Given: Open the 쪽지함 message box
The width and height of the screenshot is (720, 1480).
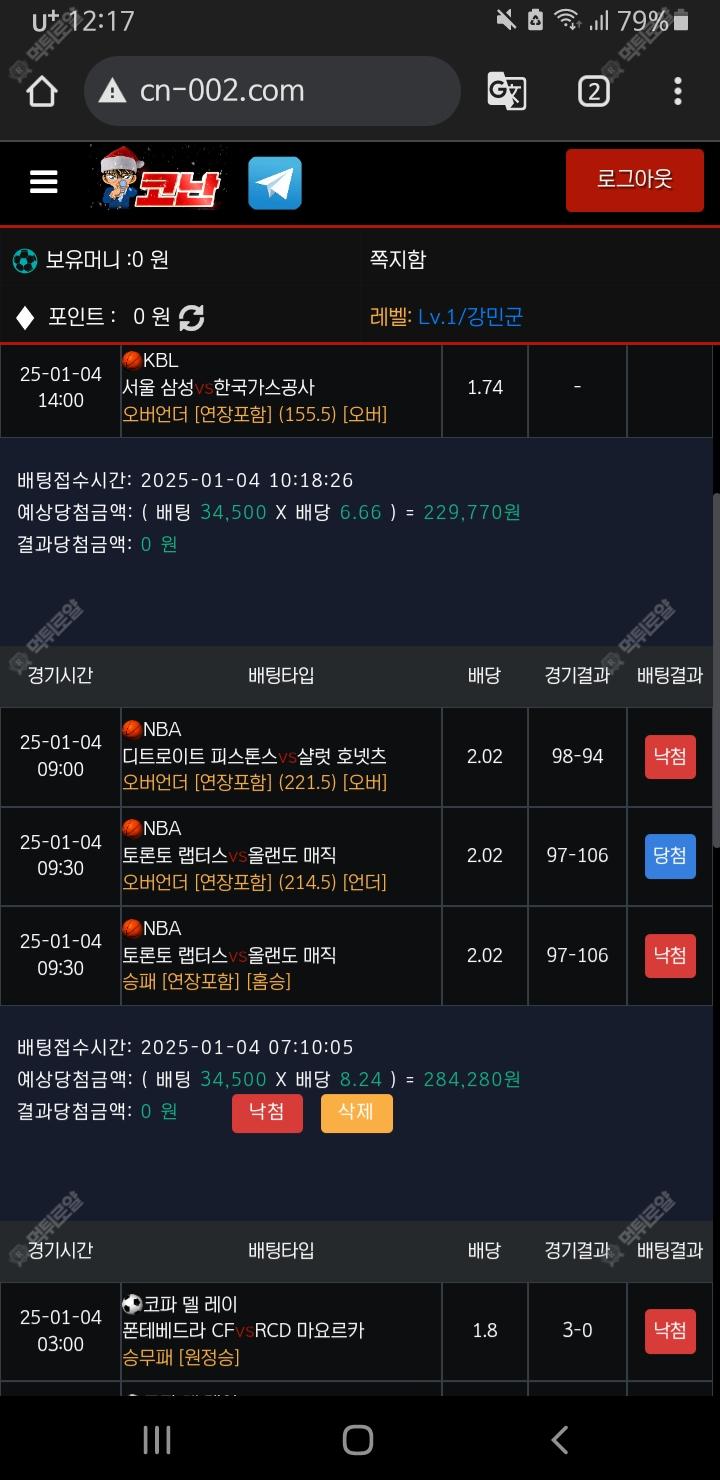Looking at the screenshot, I should (398, 259).
